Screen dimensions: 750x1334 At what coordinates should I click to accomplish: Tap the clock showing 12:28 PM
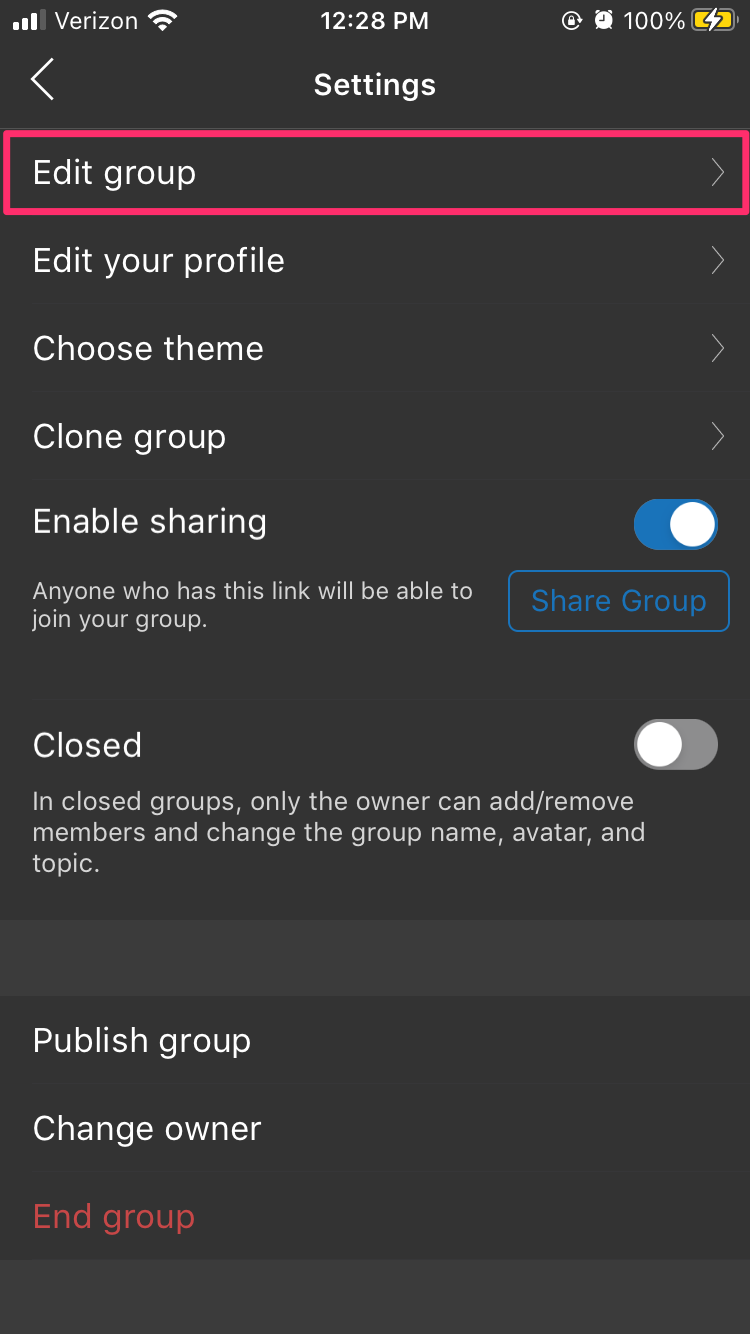click(x=375, y=20)
